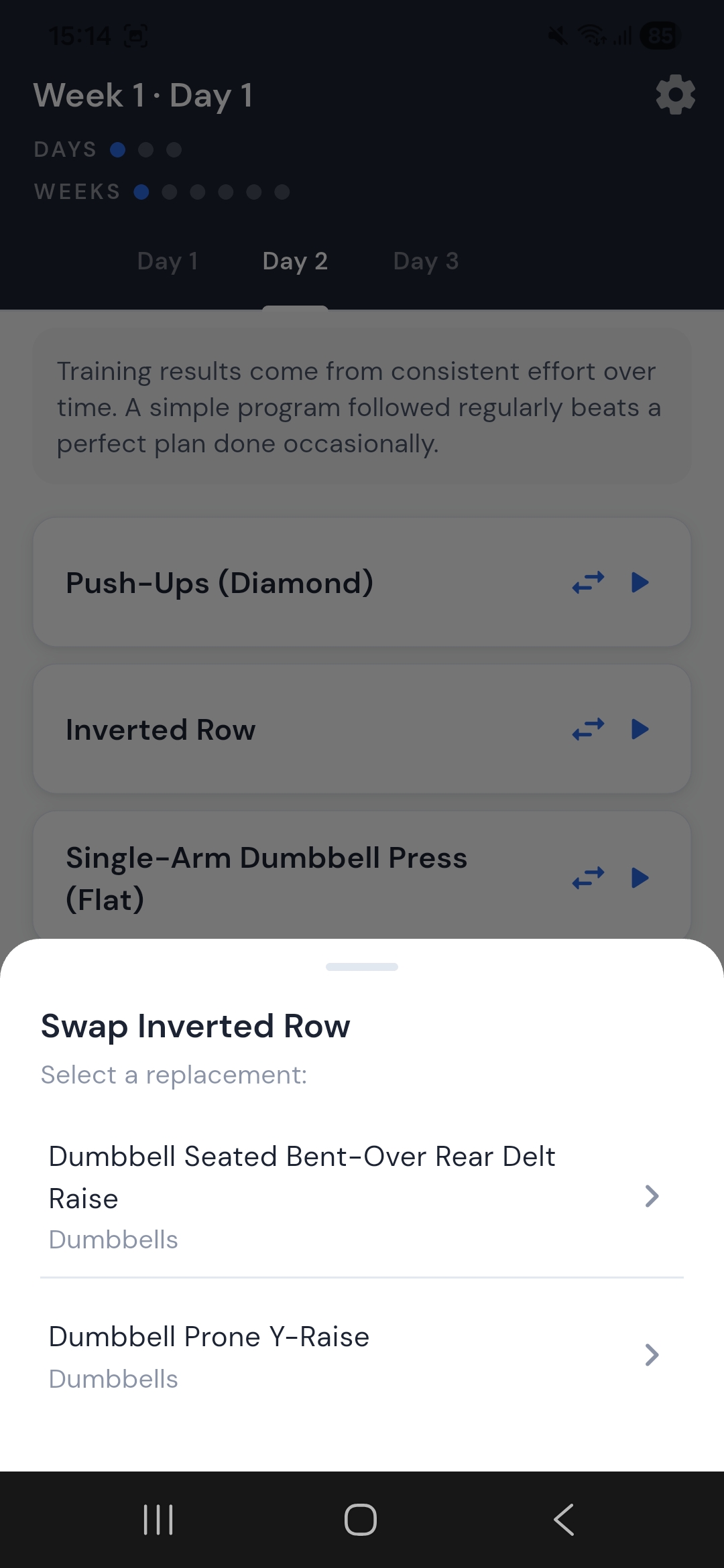Tap the battery level indicator
Image resolution: width=724 pixels, height=1568 pixels.
click(659, 36)
